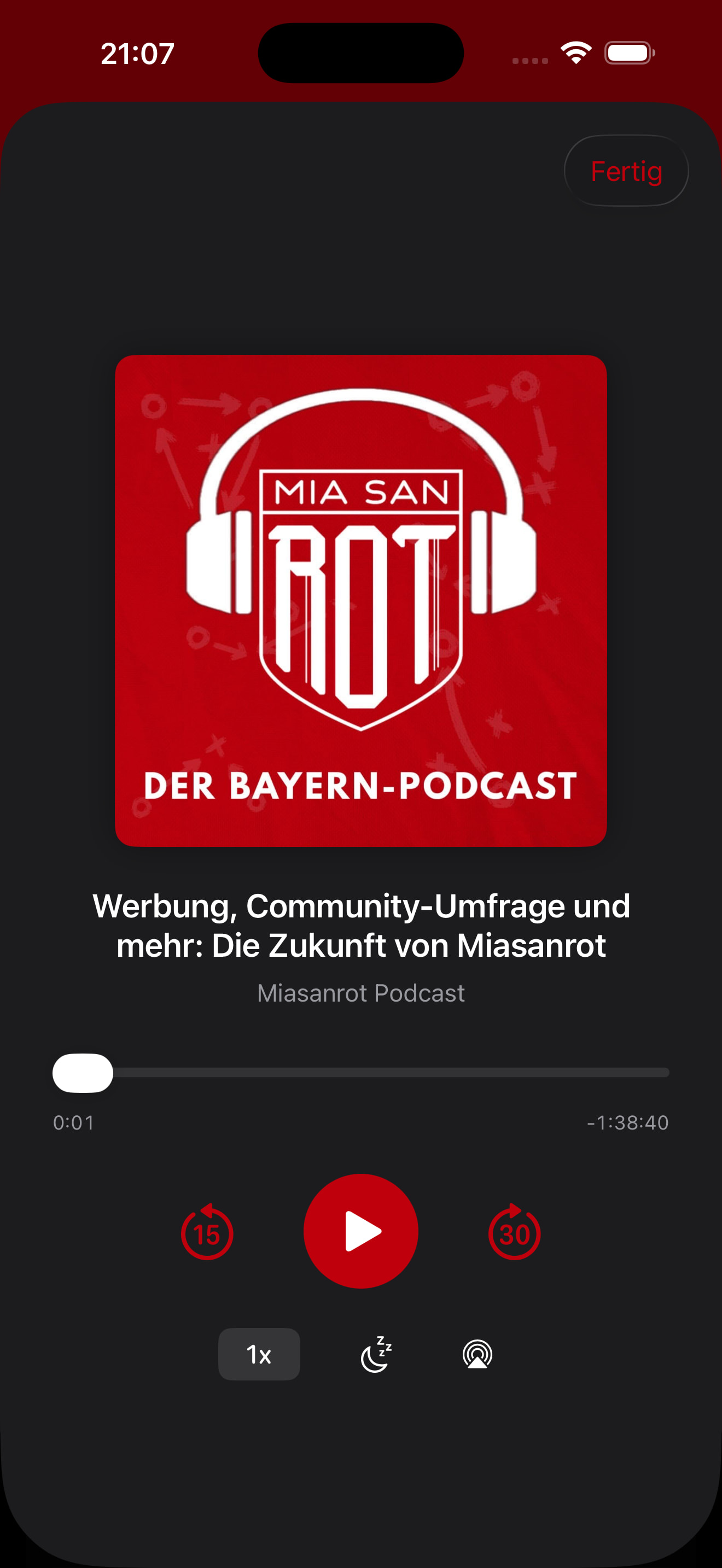Change the 1x playback speed
This screenshot has width=722, height=1568.
pyautogui.click(x=259, y=1354)
